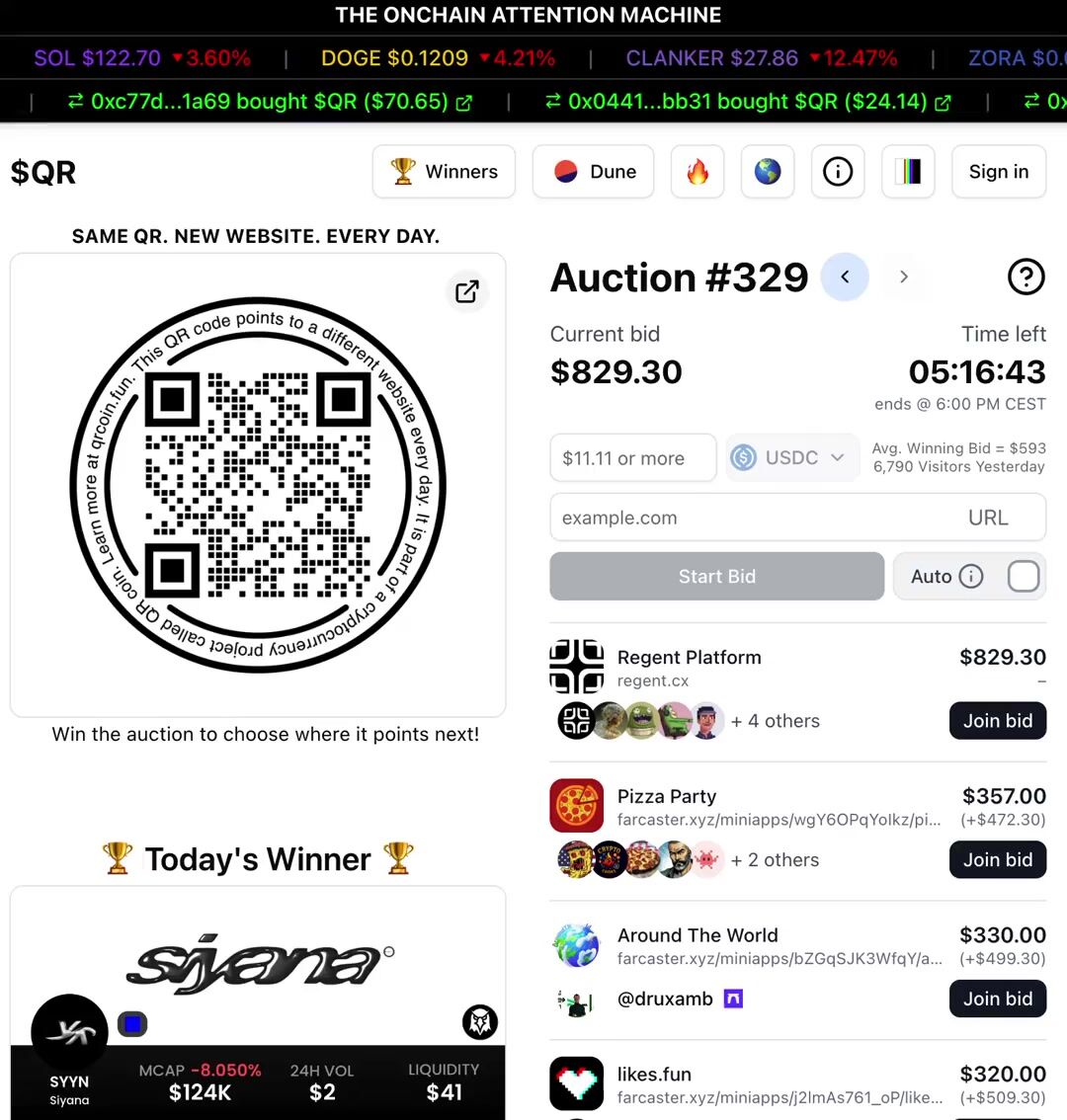Open the QR link in new window
This screenshot has width=1067, height=1120.
pyautogui.click(x=467, y=291)
